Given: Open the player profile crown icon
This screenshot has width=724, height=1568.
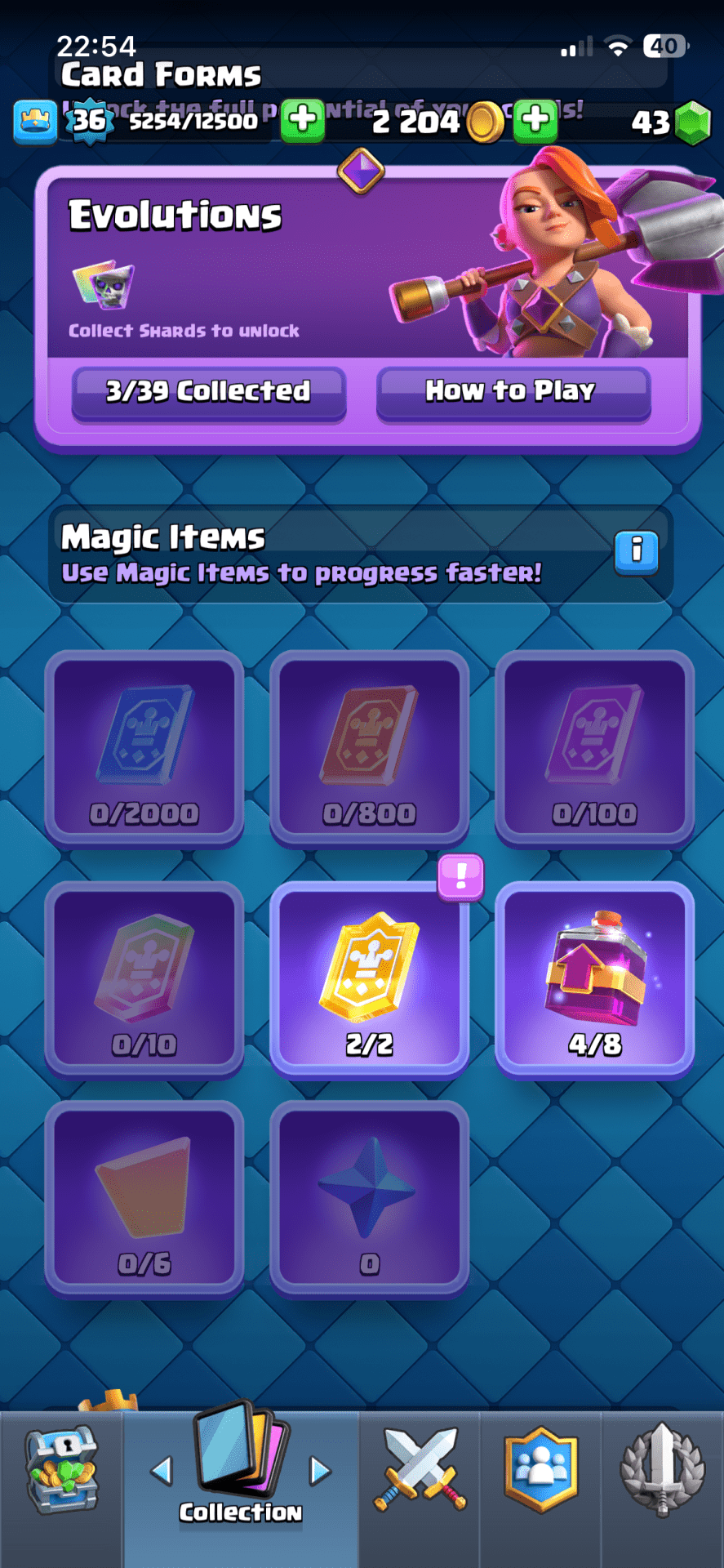Looking at the screenshot, I should [x=35, y=122].
